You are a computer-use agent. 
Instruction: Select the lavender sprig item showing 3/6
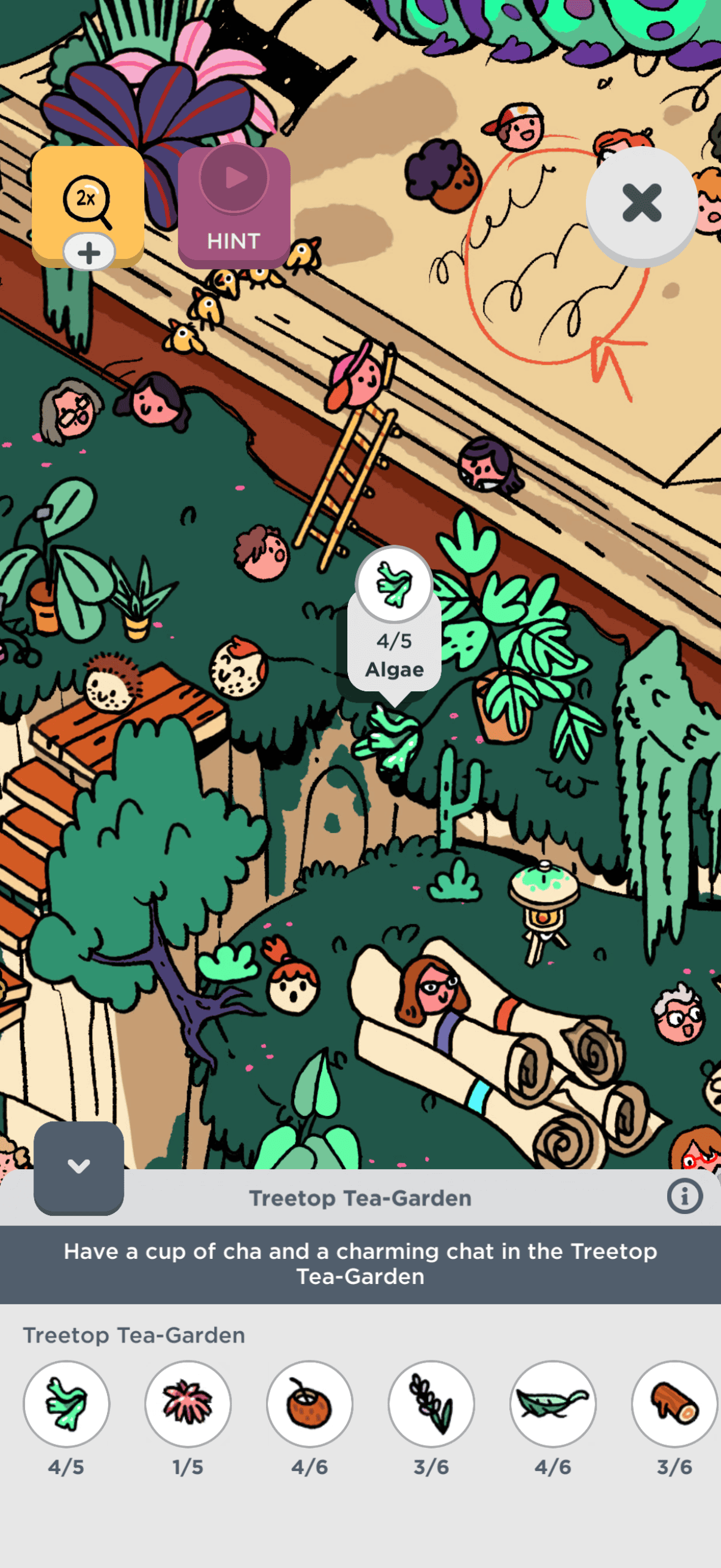(x=432, y=1404)
